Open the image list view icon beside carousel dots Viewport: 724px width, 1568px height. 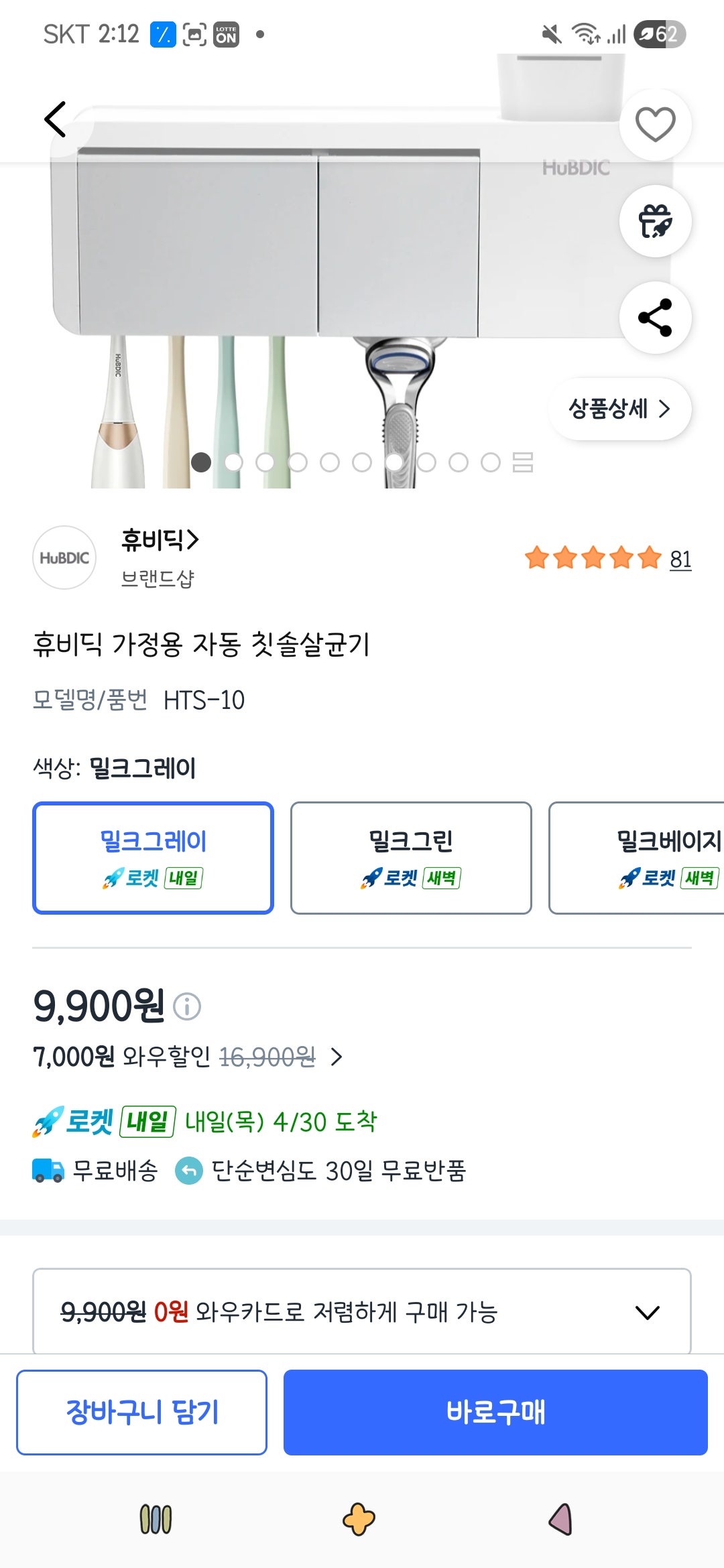point(523,462)
